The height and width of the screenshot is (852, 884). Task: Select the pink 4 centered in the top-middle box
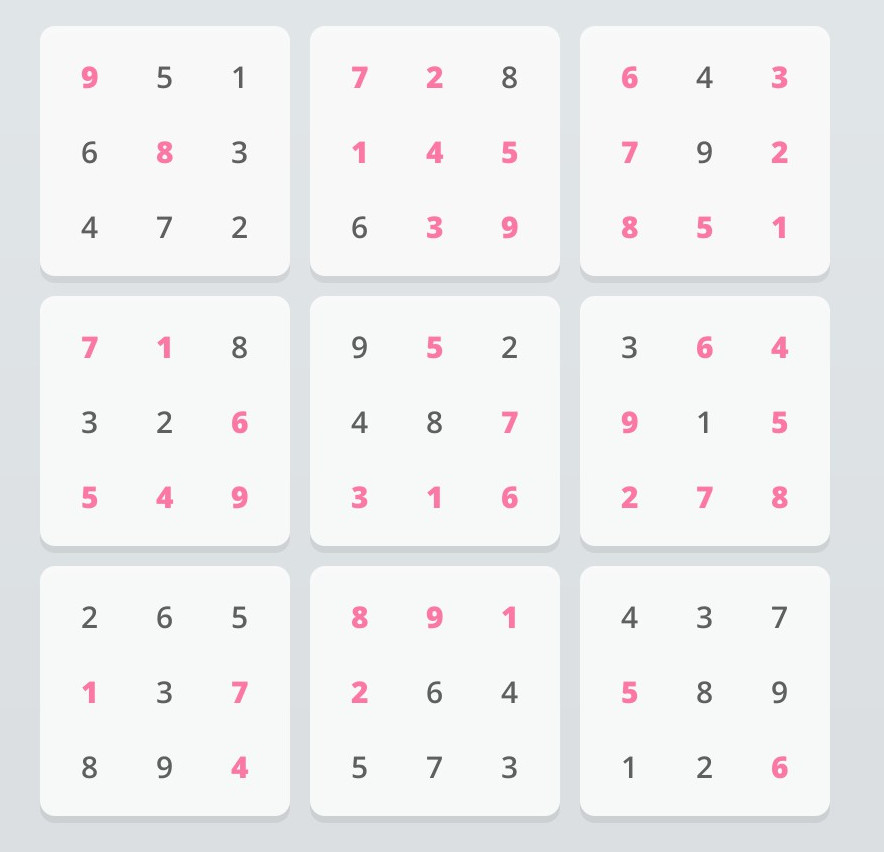(x=434, y=153)
